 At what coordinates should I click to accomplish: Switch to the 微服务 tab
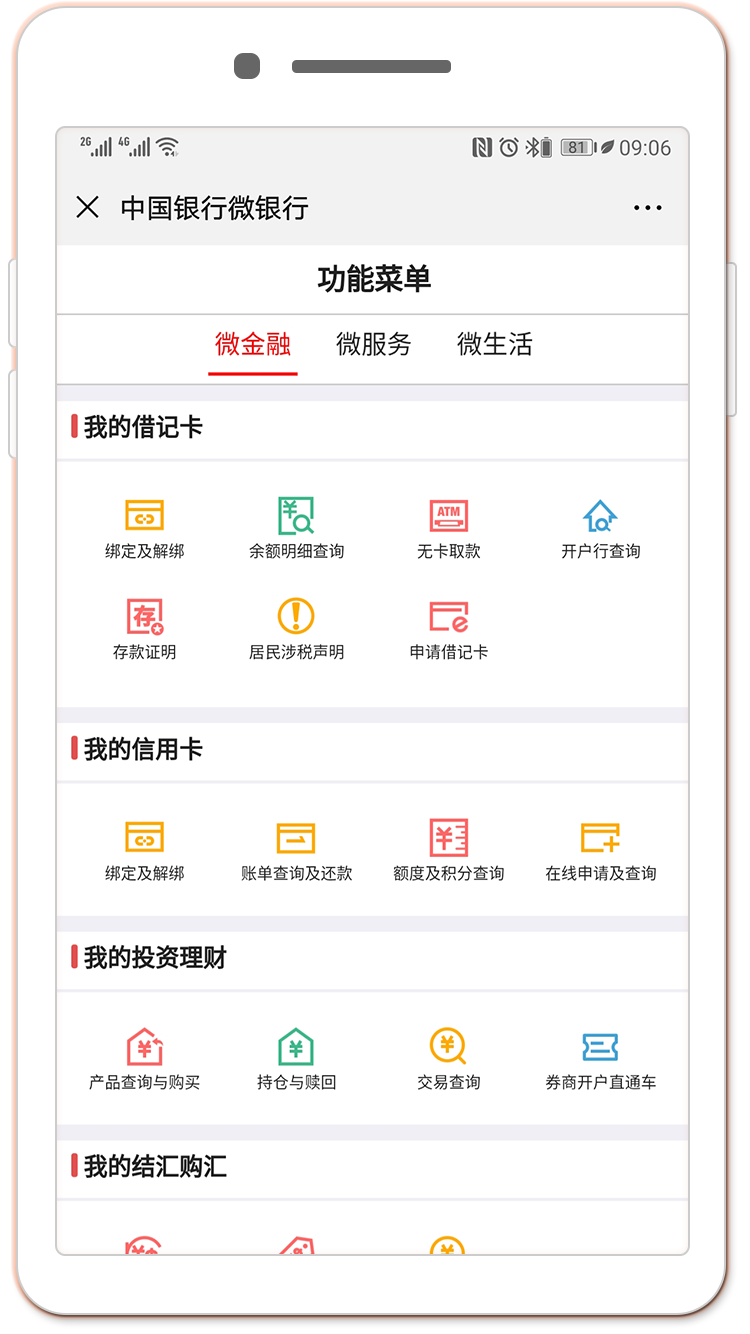click(373, 345)
